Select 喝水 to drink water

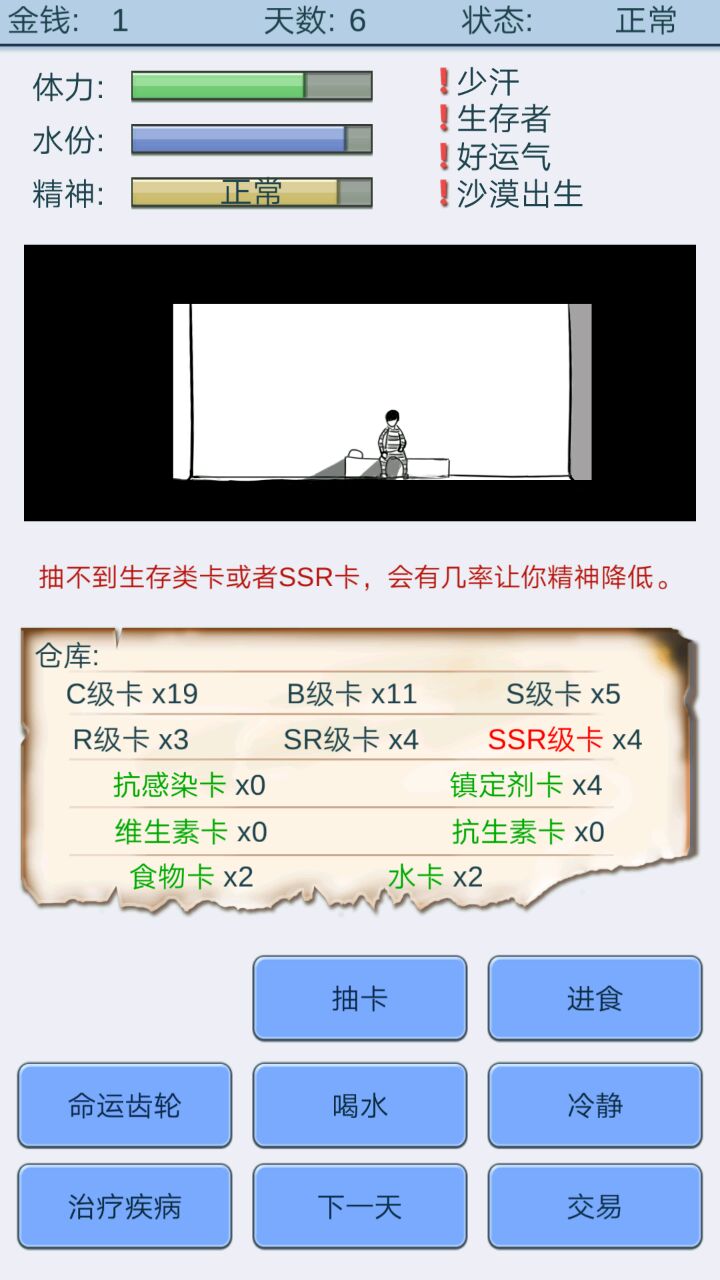(359, 1105)
